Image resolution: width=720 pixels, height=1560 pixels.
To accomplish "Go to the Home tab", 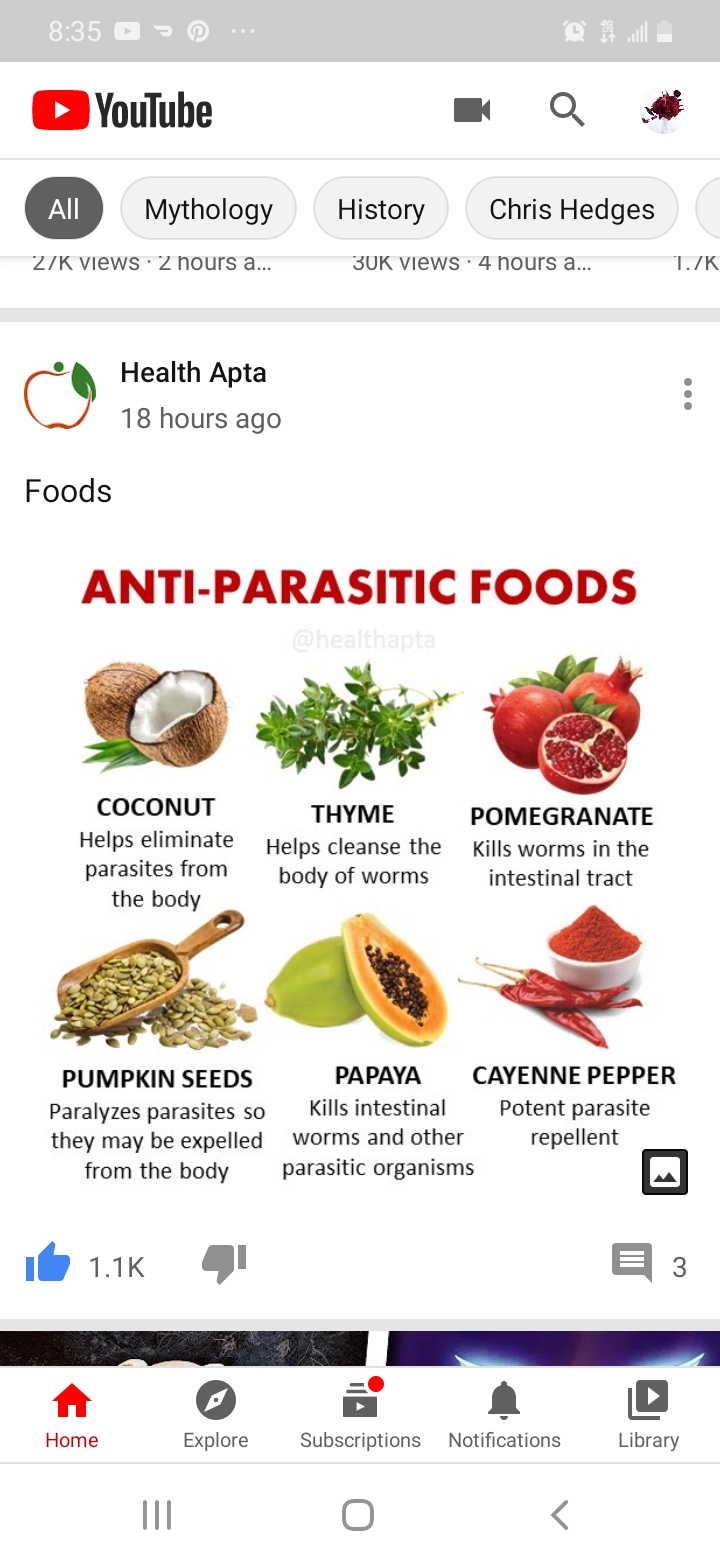I will click(x=72, y=1415).
